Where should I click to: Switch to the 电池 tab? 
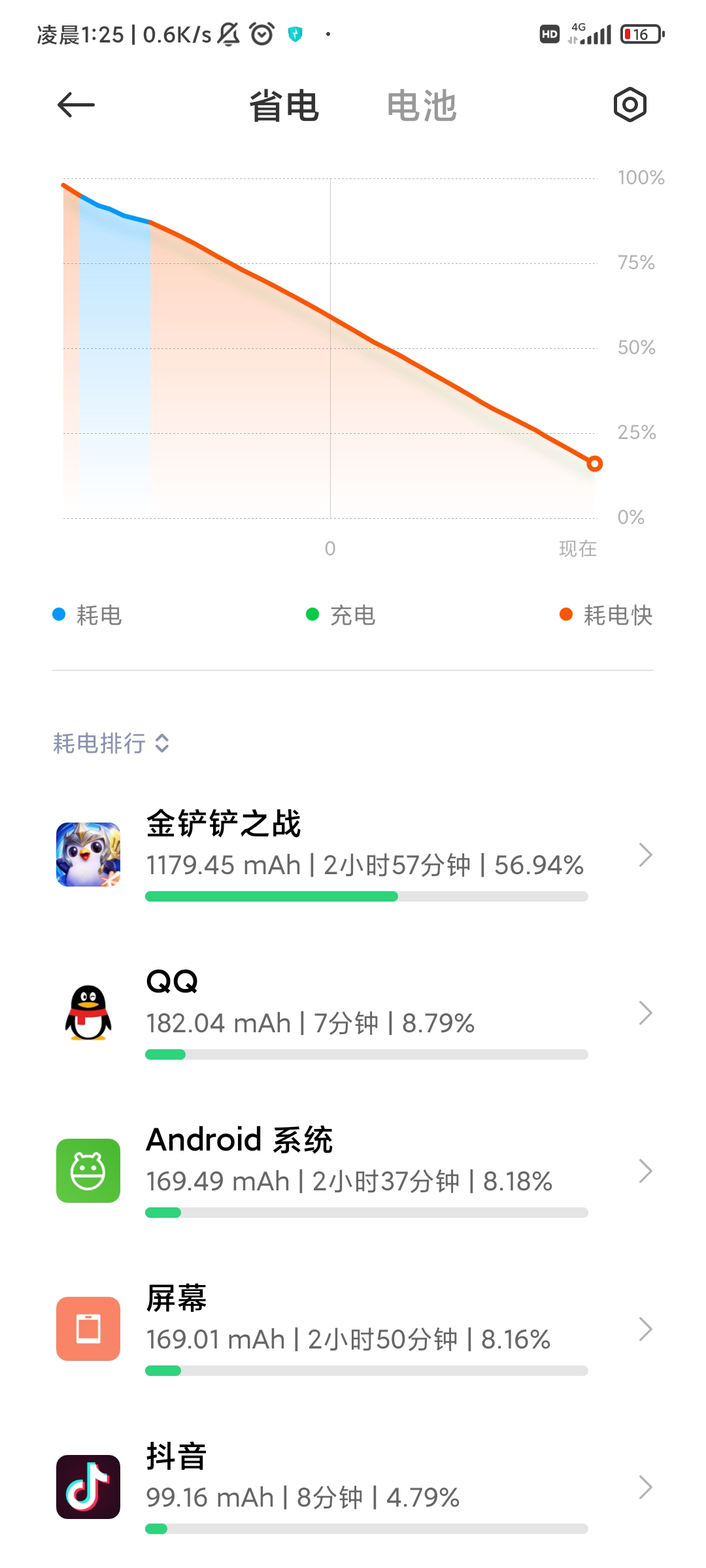(x=422, y=106)
